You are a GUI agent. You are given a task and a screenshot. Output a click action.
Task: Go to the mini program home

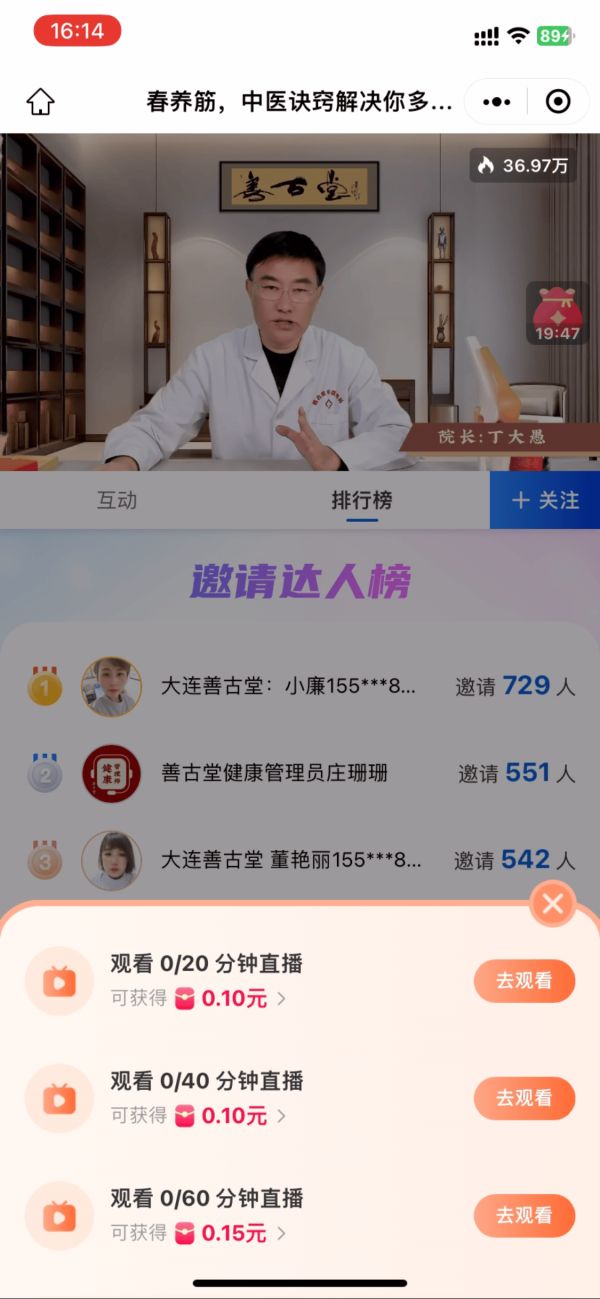pyautogui.click(x=40, y=102)
